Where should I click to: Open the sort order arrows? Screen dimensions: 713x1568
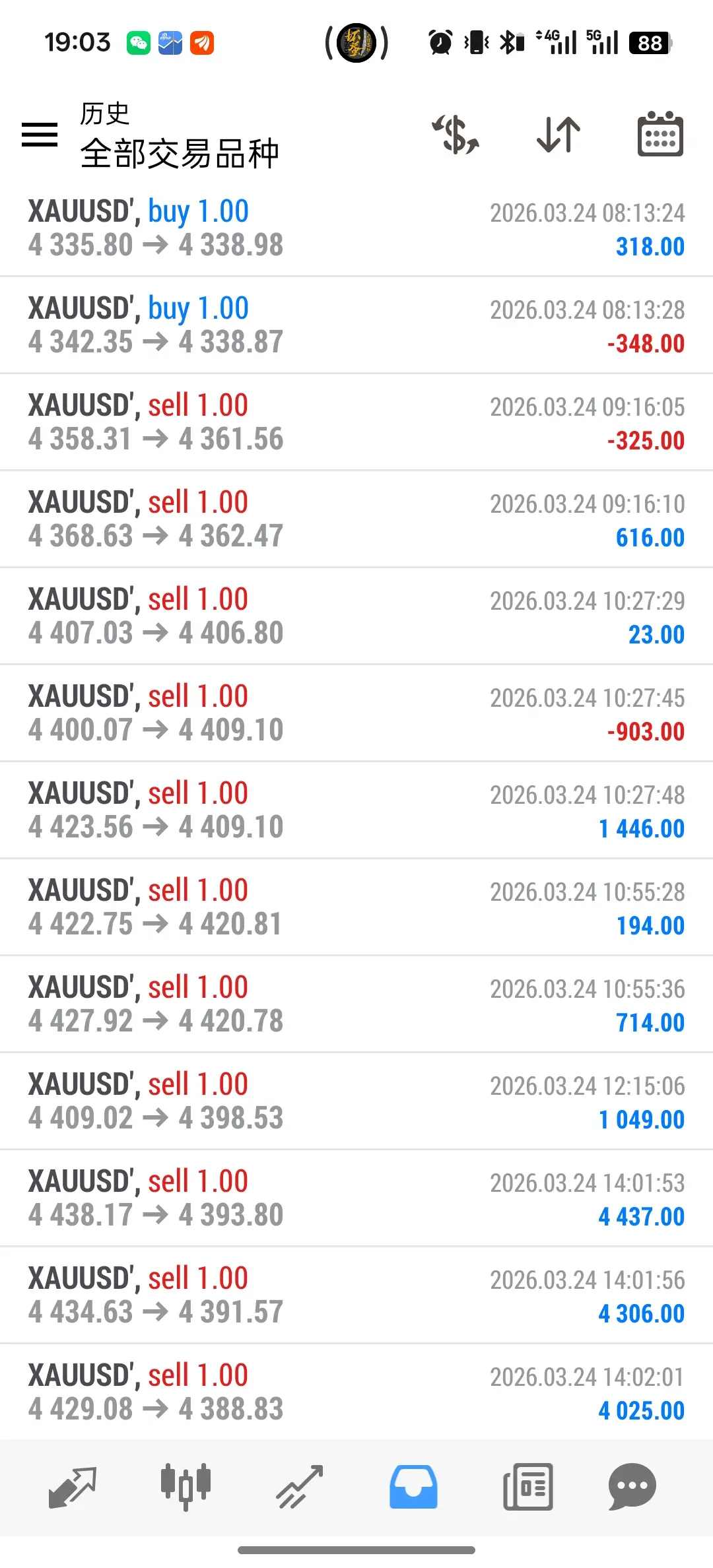[559, 135]
